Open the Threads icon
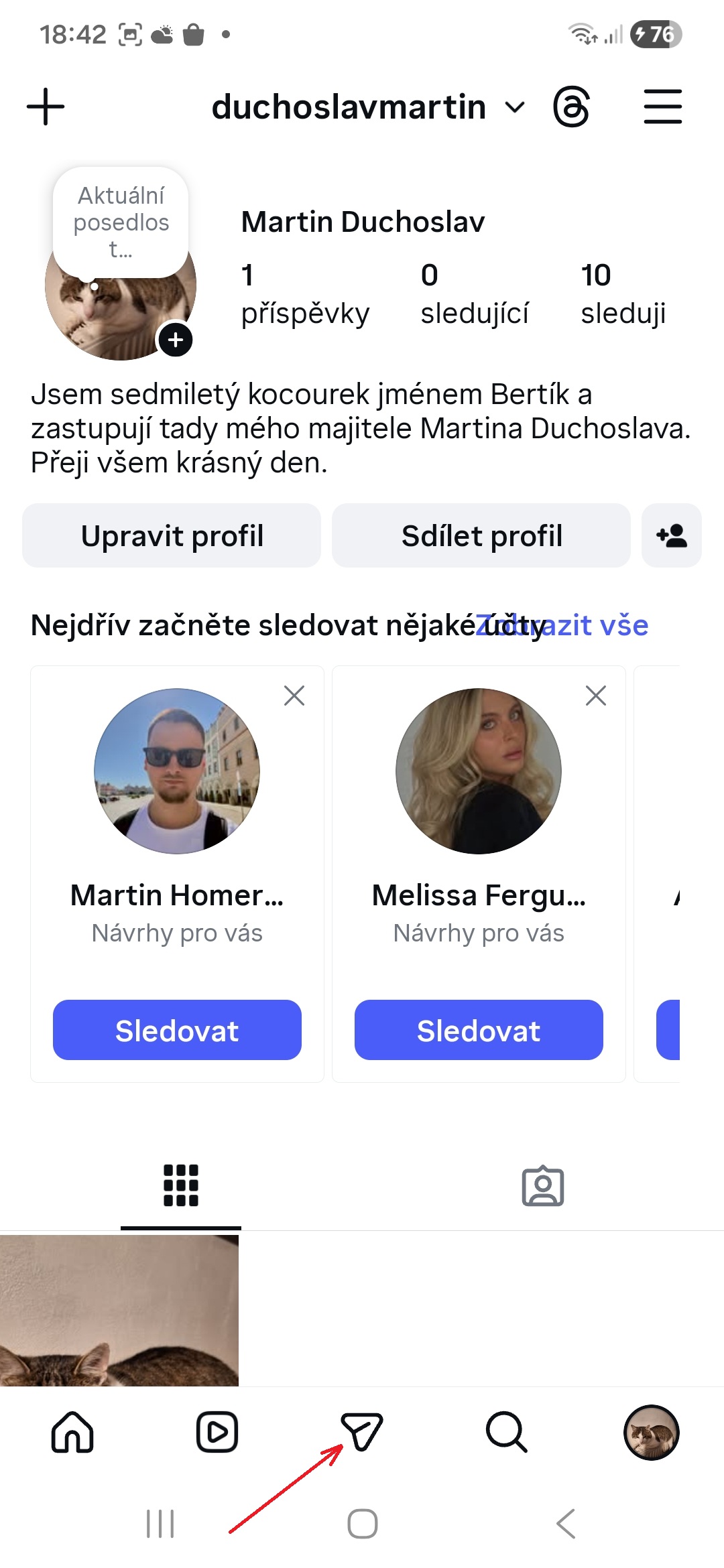Viewport: 724px width, 1568px height. click(571, 107)
